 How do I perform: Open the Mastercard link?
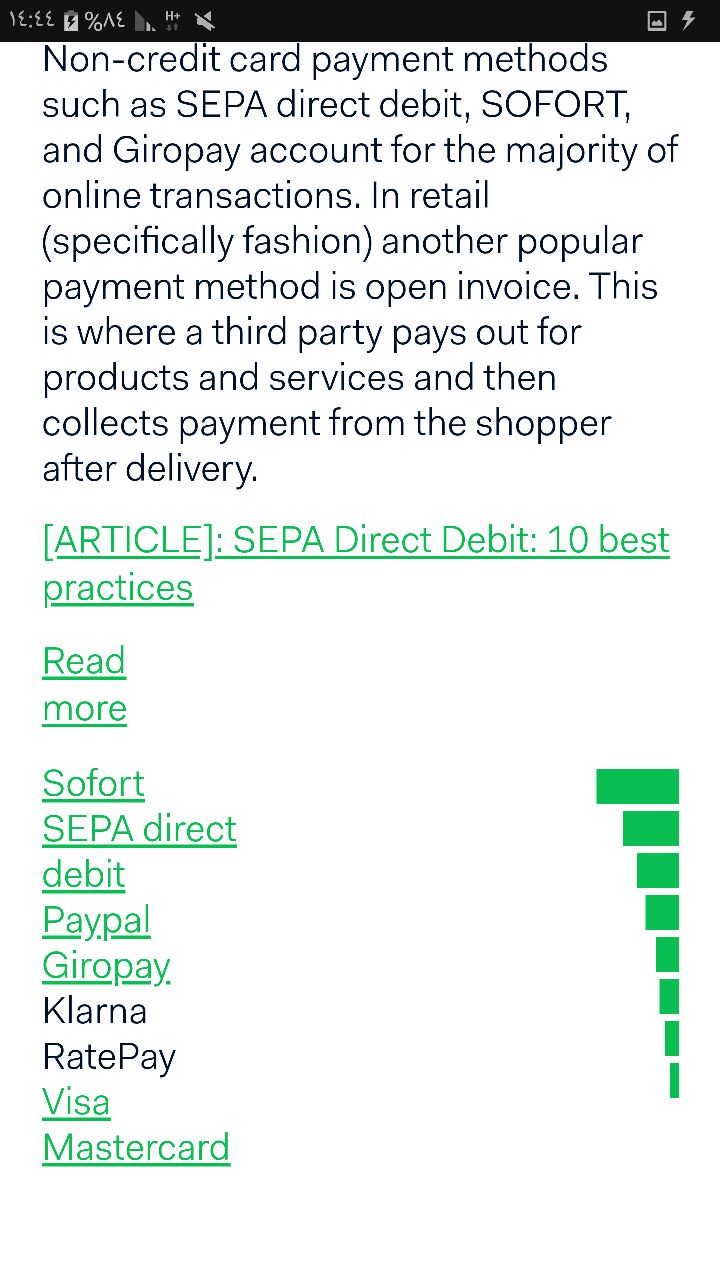pos(136,1148)
